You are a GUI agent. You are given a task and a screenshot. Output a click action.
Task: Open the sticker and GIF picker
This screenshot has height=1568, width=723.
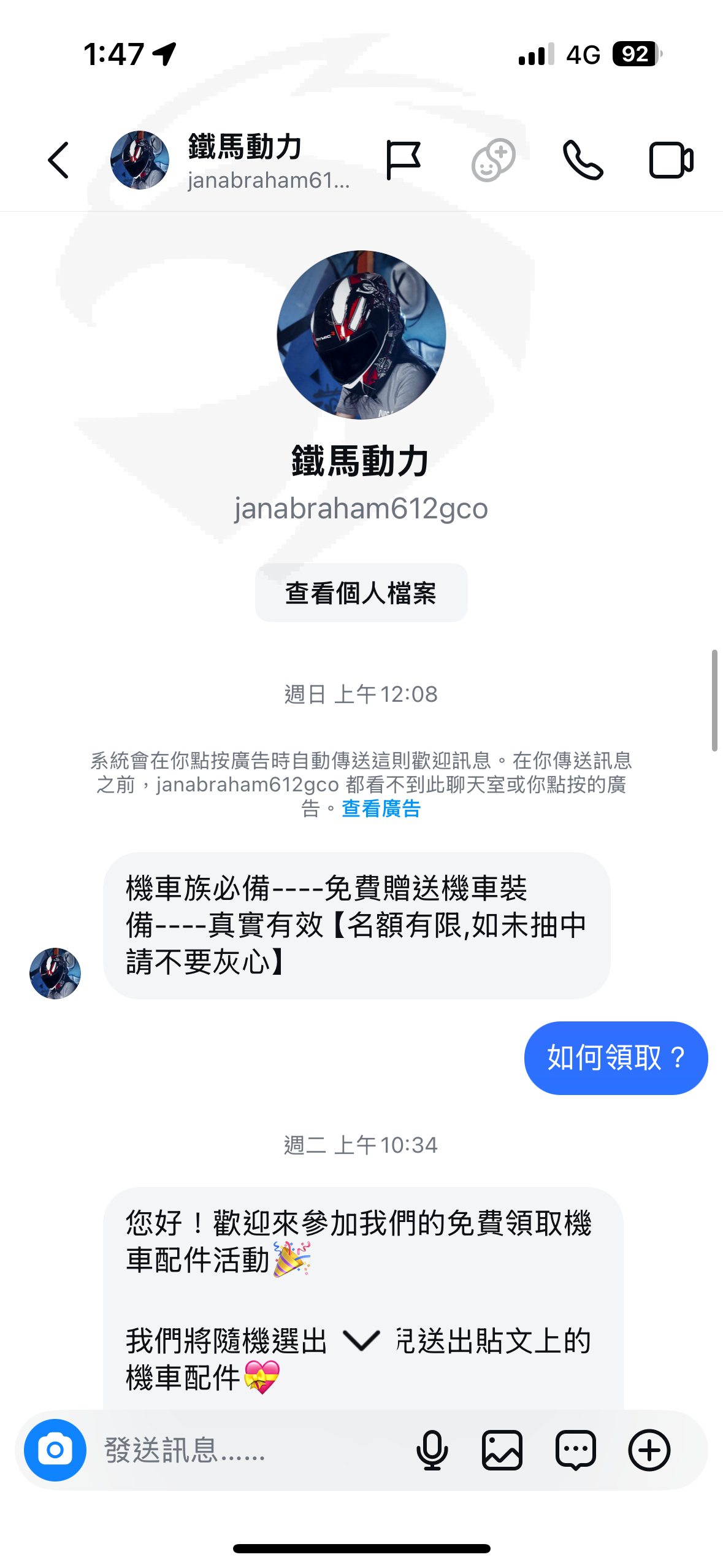(576, 1450)
